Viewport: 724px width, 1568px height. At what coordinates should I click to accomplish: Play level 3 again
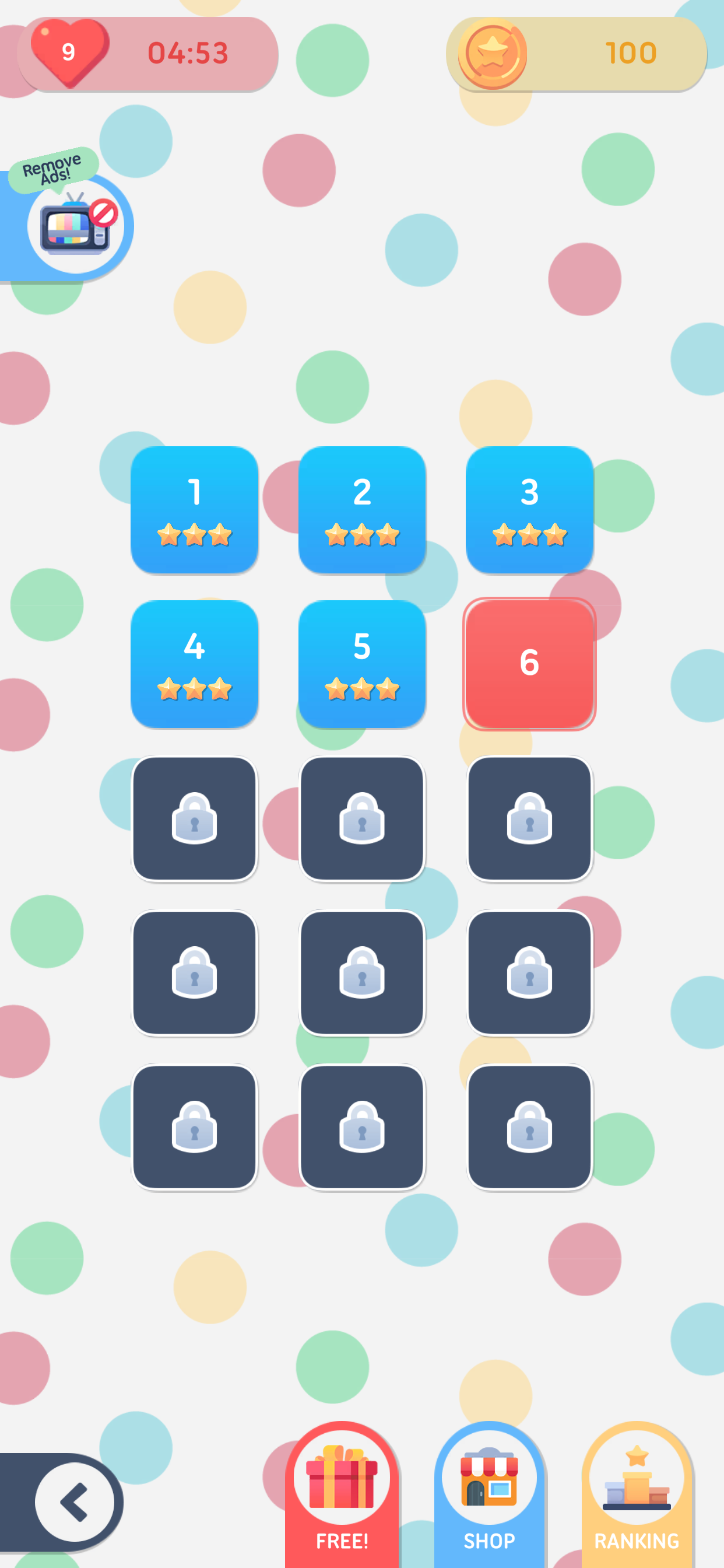pyautogui.click(x=529, y=509)
